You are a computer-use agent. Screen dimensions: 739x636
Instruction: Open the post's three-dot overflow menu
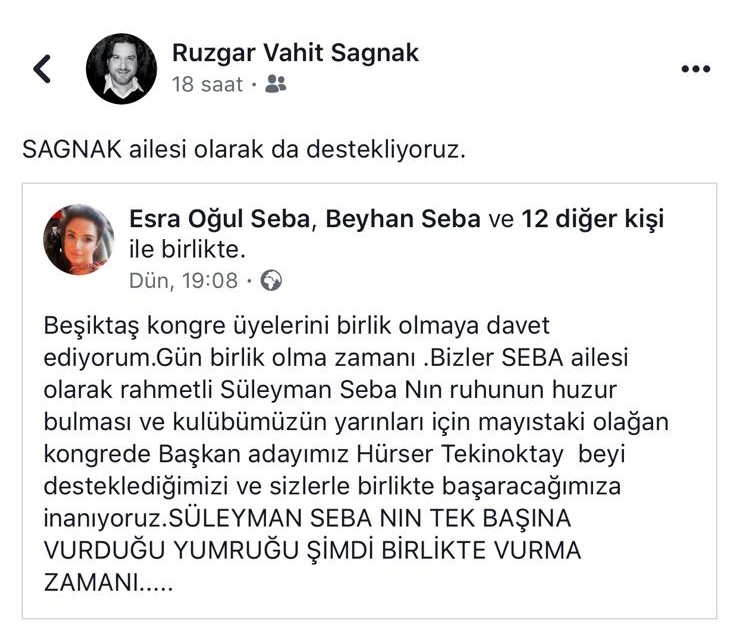click(x=694, y=69)
